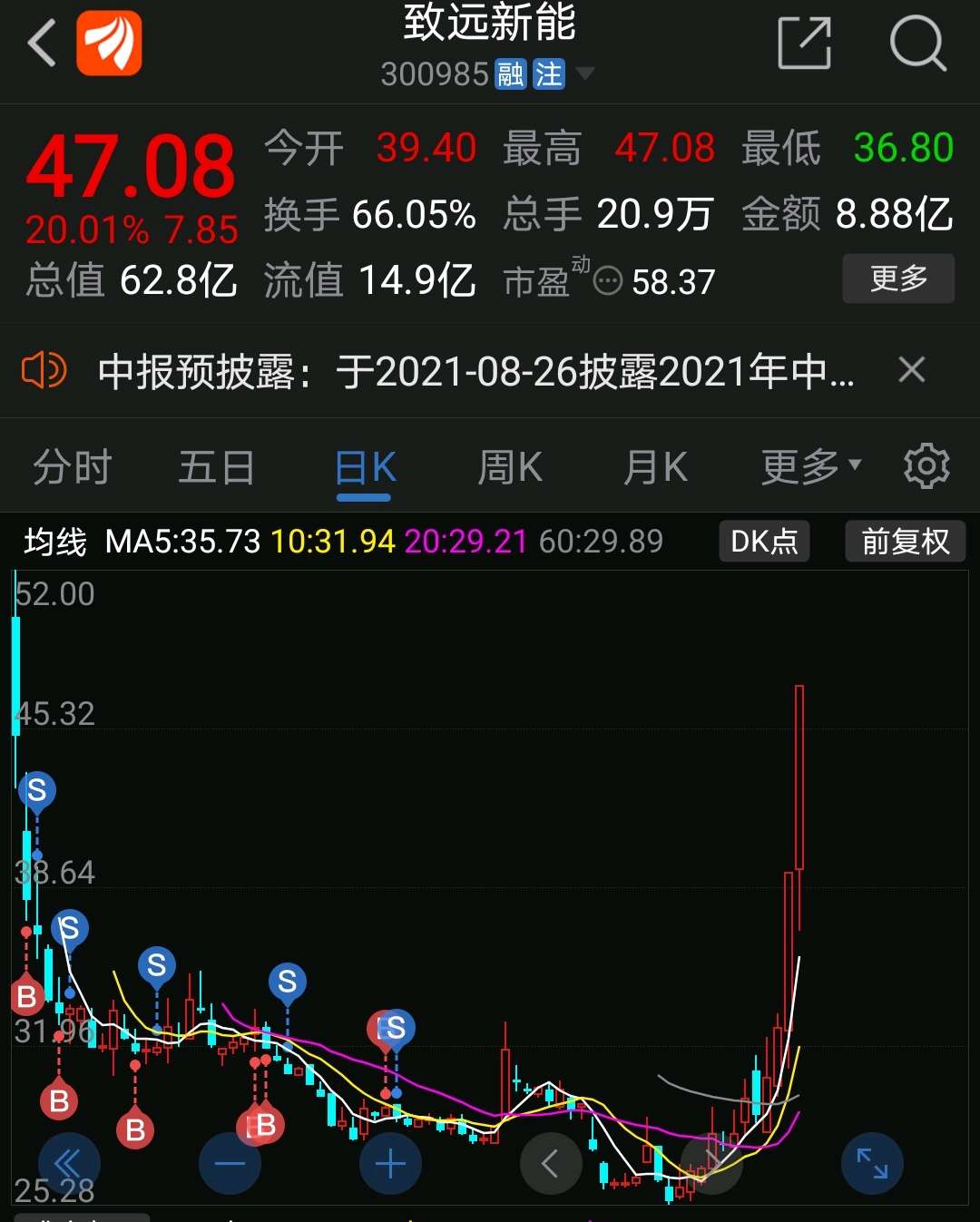
Task: Expand chart to fullscreen with diagonal arrows icon
Action: click(x=870, y=1164)
